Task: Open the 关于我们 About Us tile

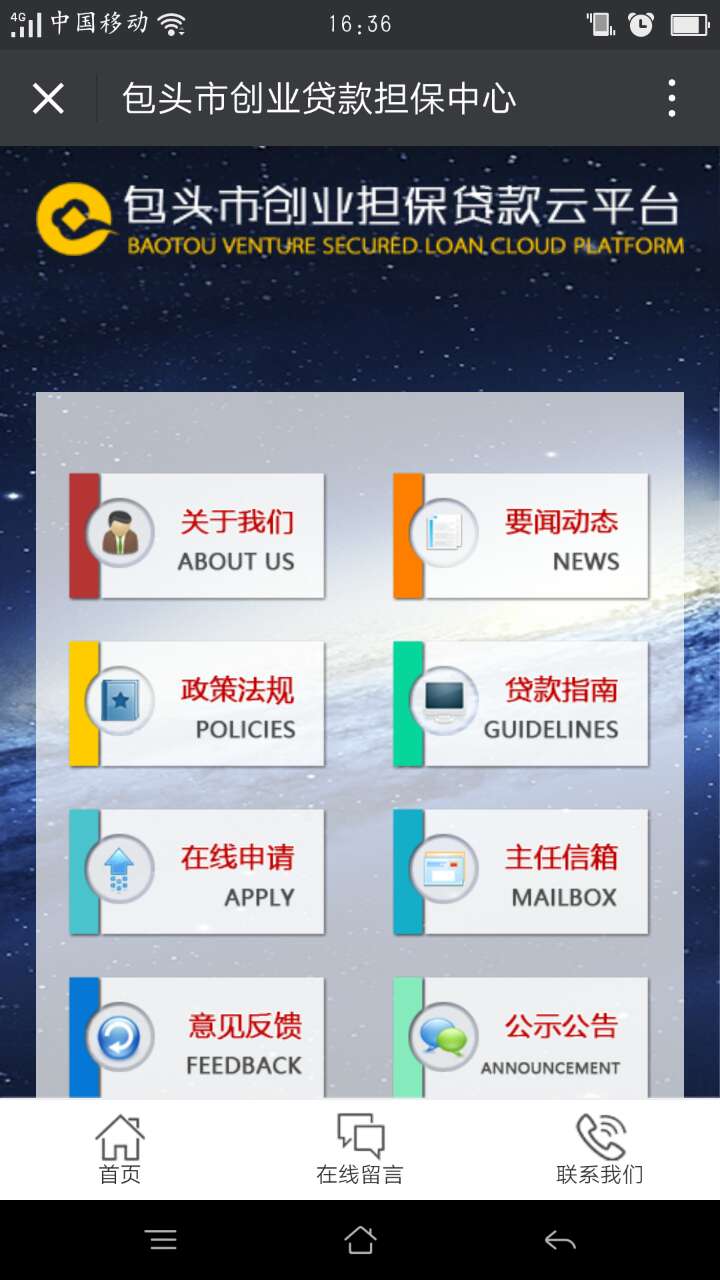Action: 197,536
